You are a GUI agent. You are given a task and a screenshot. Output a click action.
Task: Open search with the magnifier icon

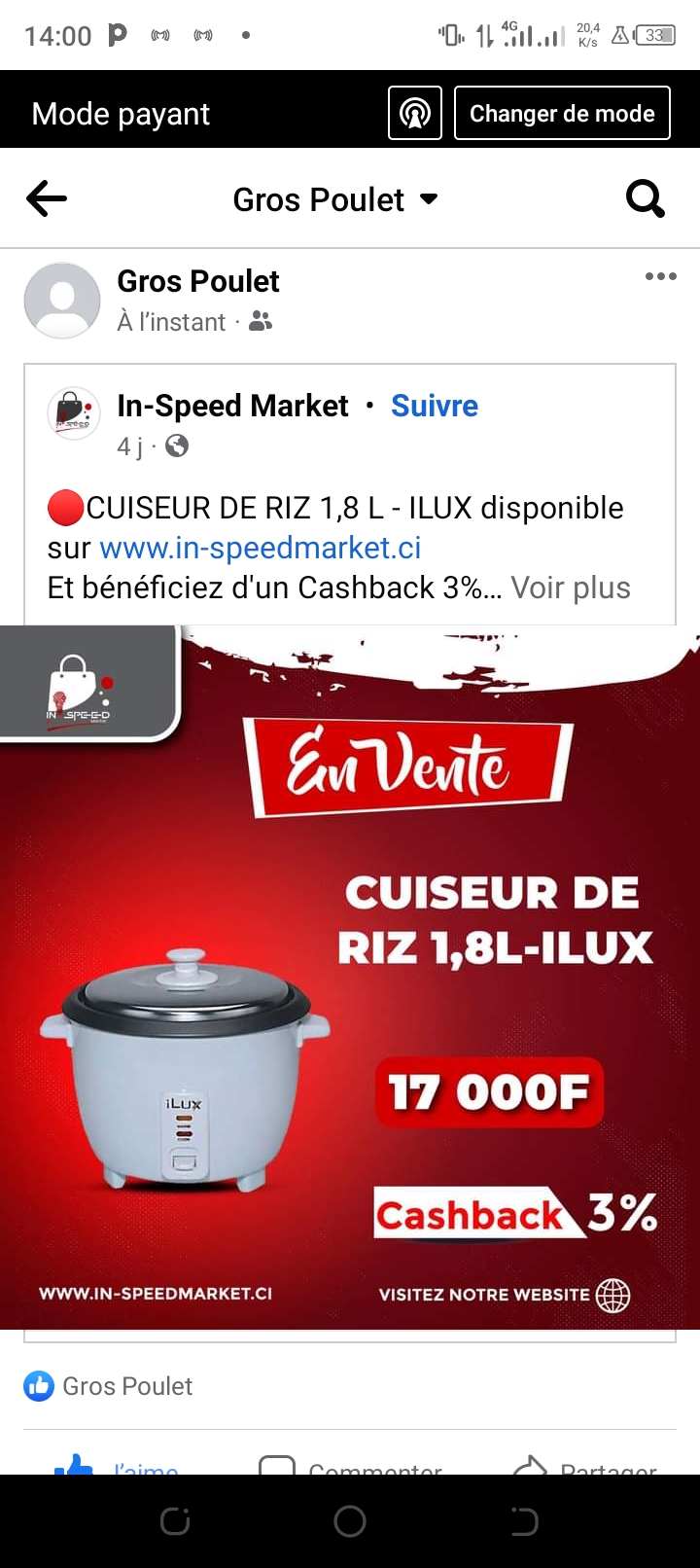point(645,199)
